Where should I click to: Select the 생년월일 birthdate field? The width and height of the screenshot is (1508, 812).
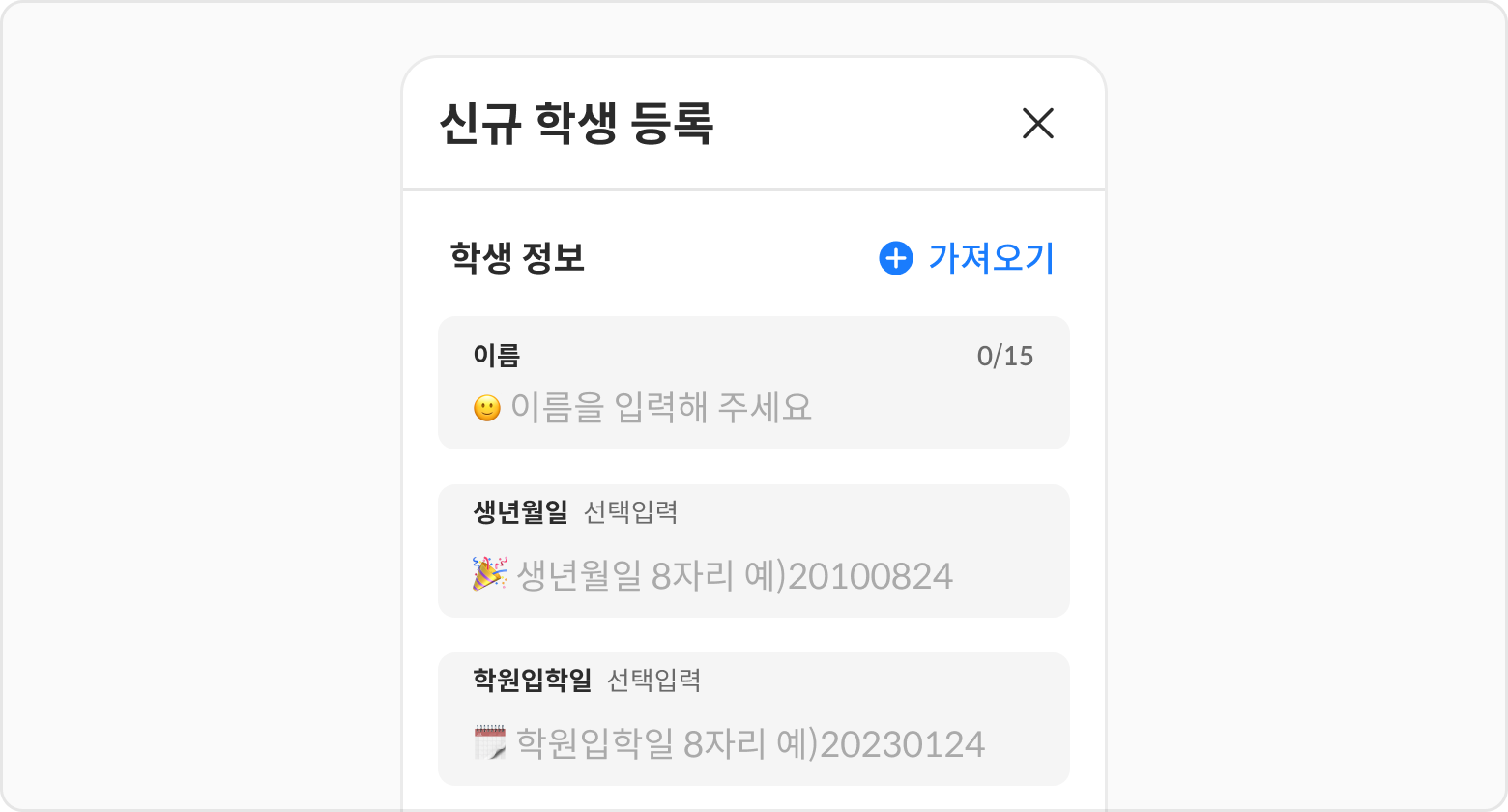tap(754, 575)
